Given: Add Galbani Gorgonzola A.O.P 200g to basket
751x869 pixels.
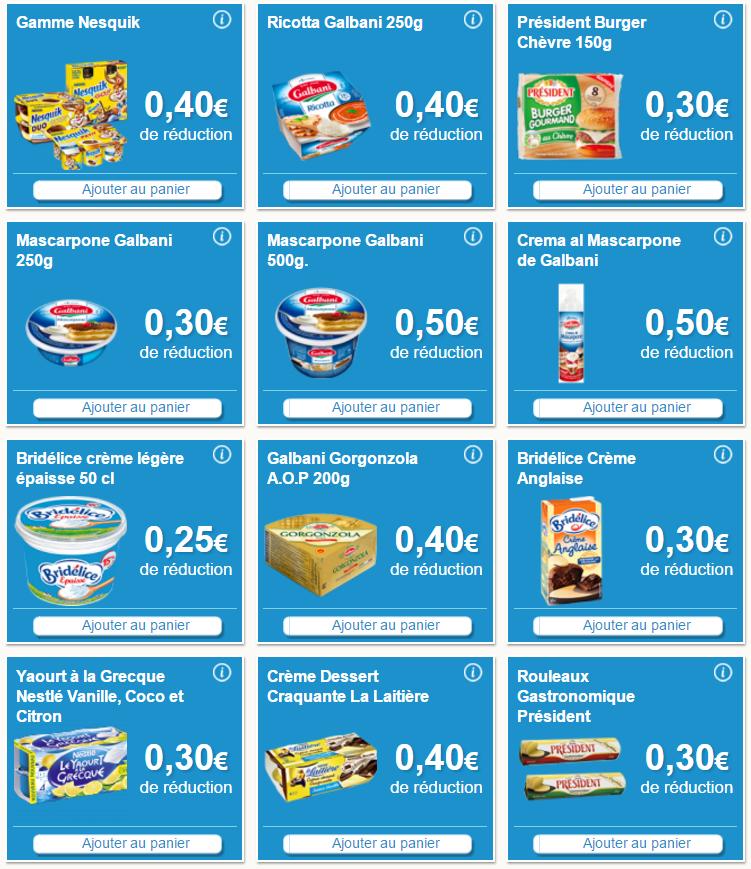Looking at the screenshot, I should click(x=385, y=625).
